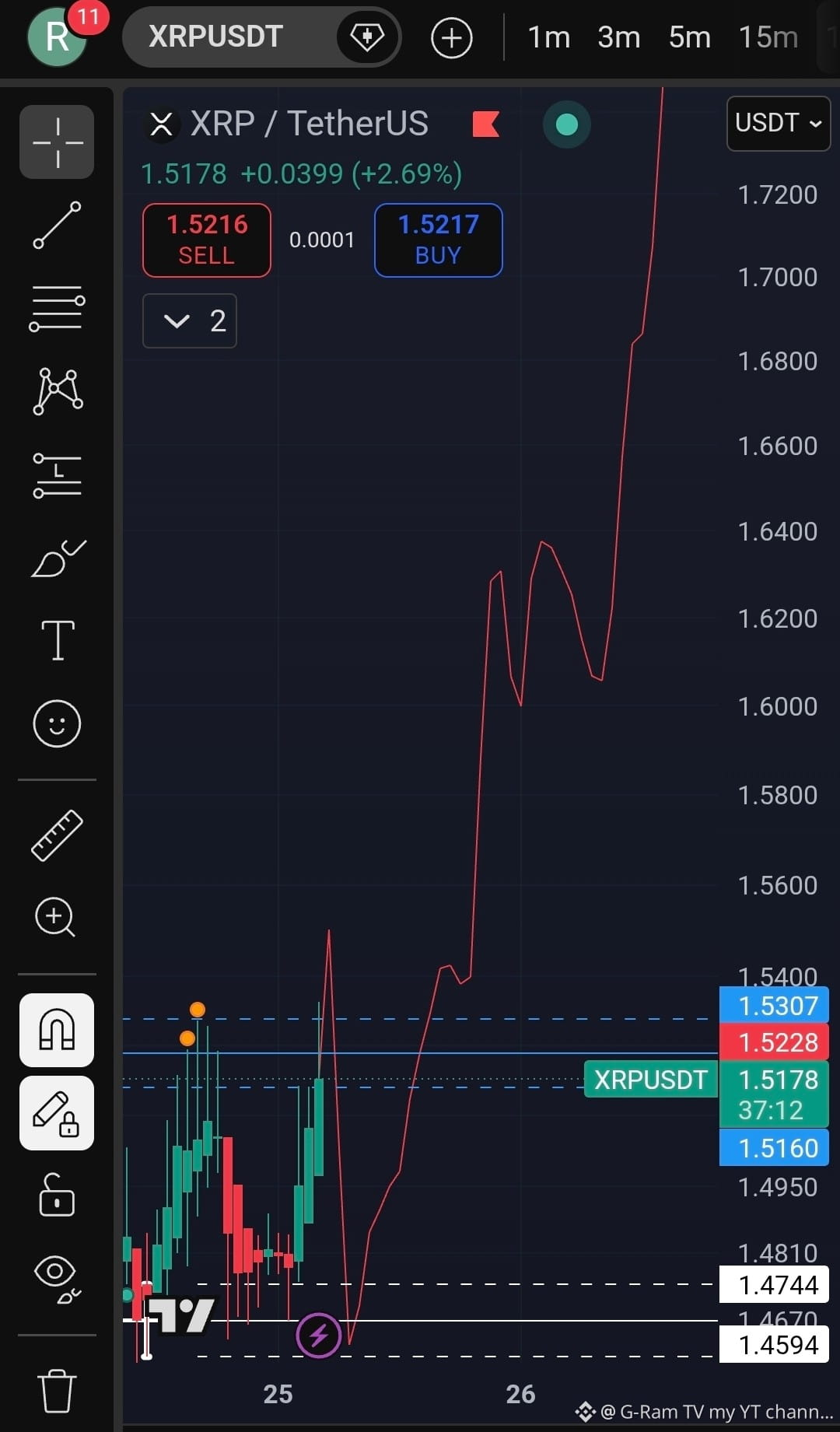Switch to the 1m timeframe
Screen dimensions: 840x1432
[x=549, y=37]
